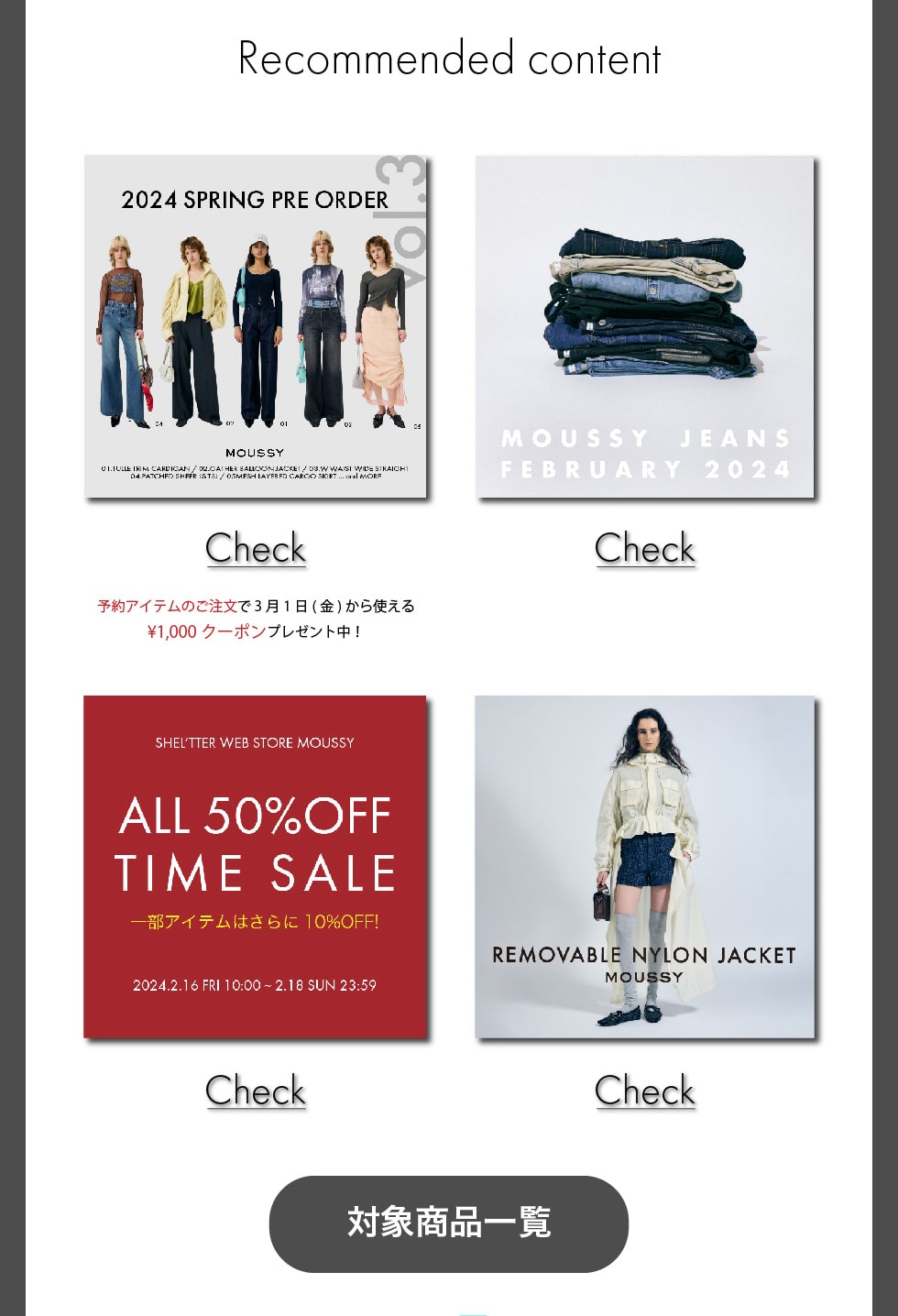Open the Removable Nylon Jacket banner

click(644, 867)
